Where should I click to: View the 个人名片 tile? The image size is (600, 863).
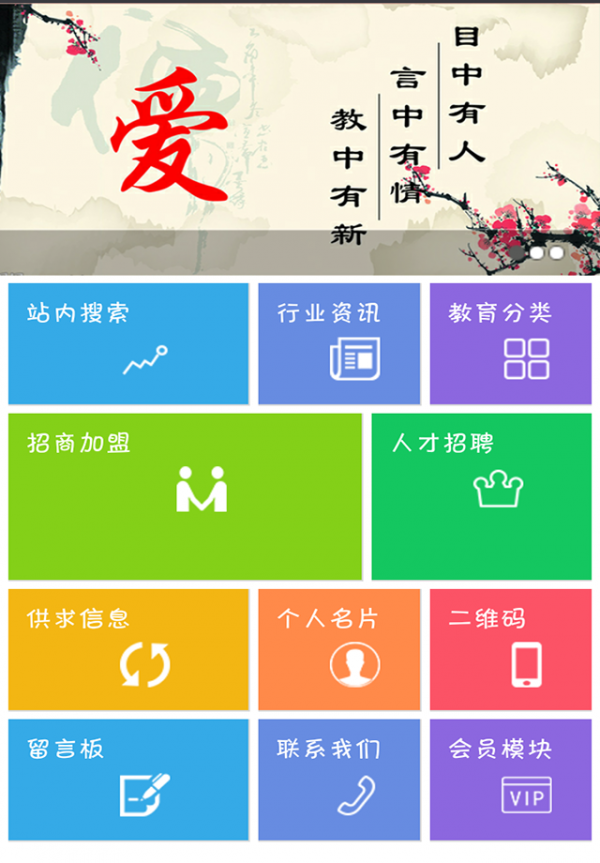pos(339,650)
